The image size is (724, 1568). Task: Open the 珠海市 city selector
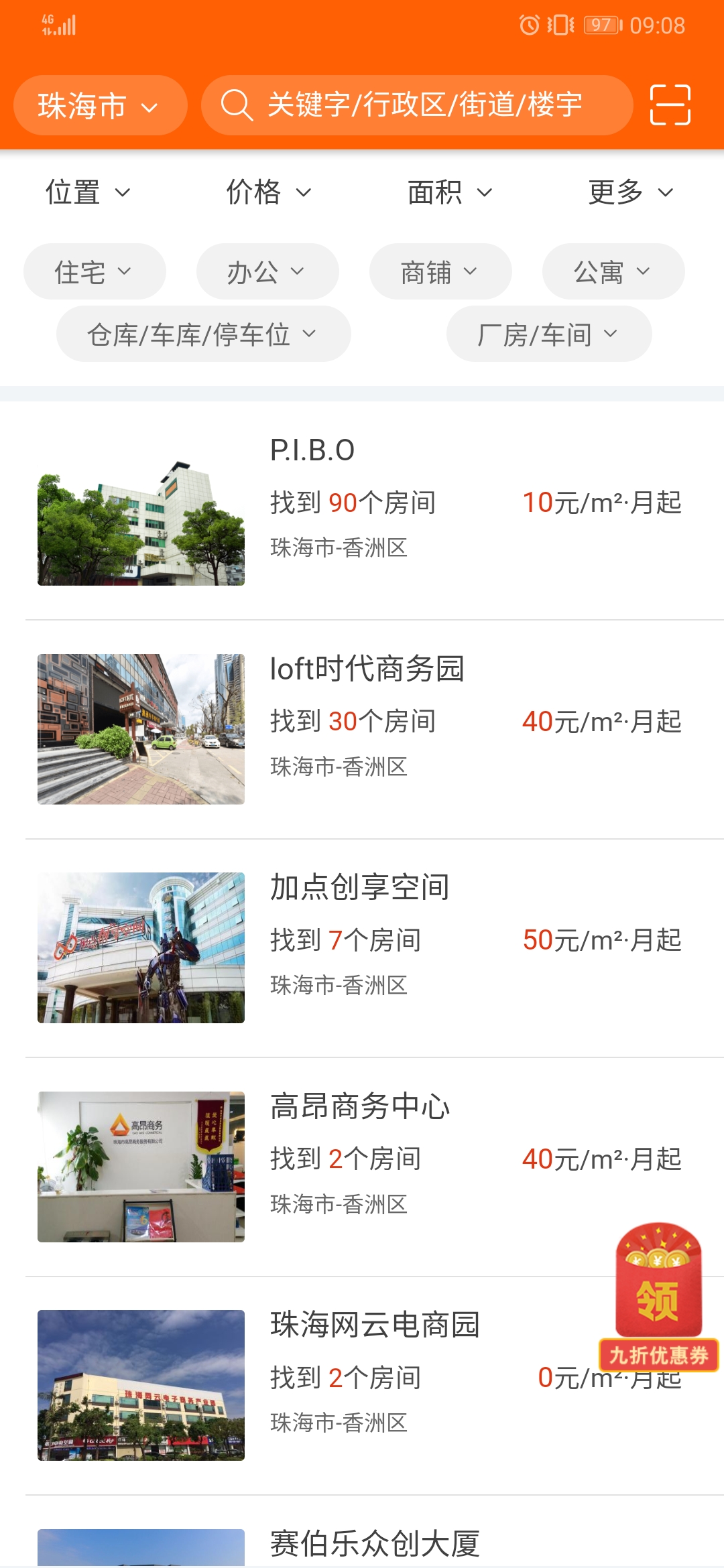pos(99,106)
